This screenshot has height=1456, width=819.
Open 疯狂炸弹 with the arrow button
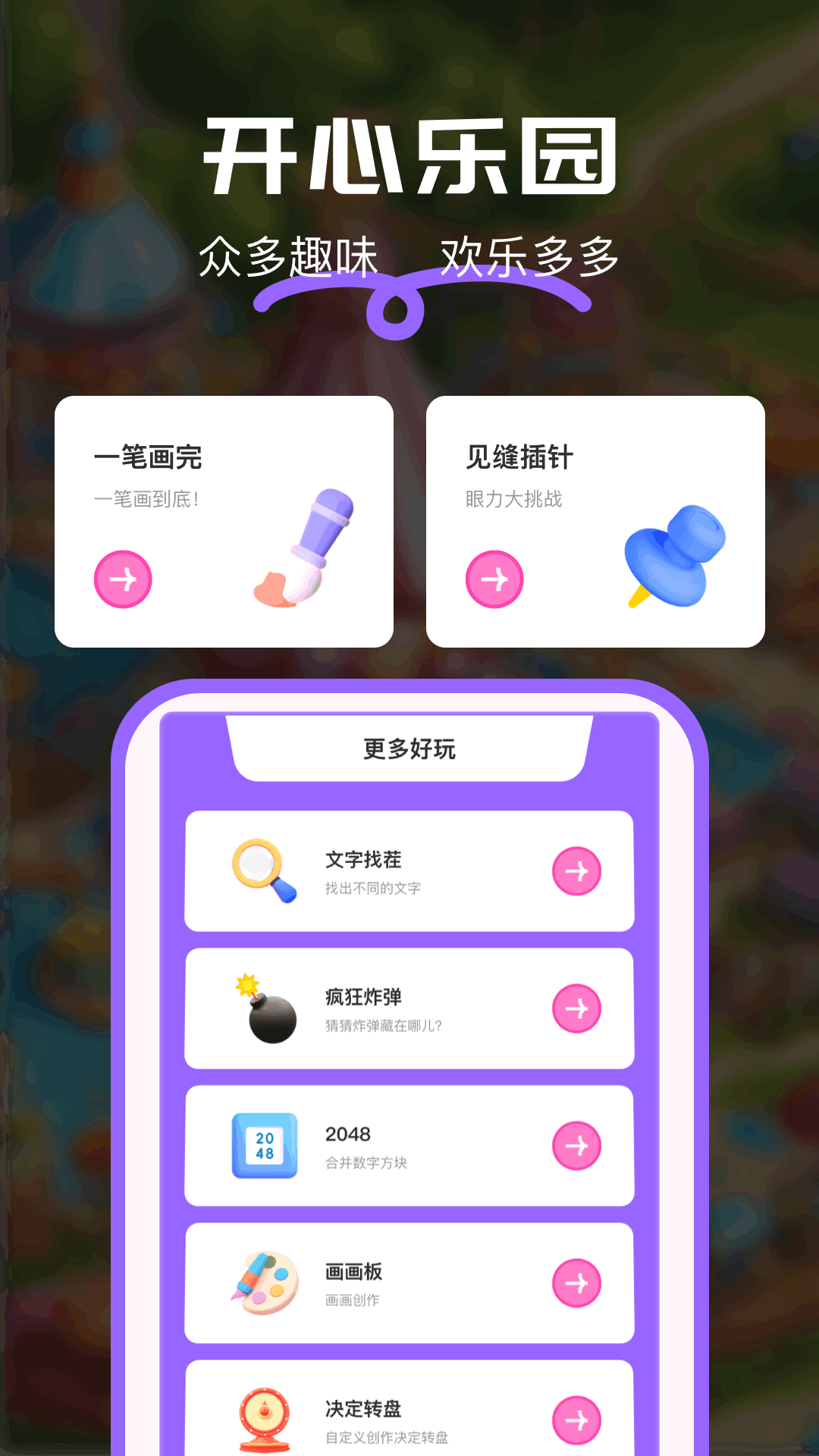point(577,1009)
